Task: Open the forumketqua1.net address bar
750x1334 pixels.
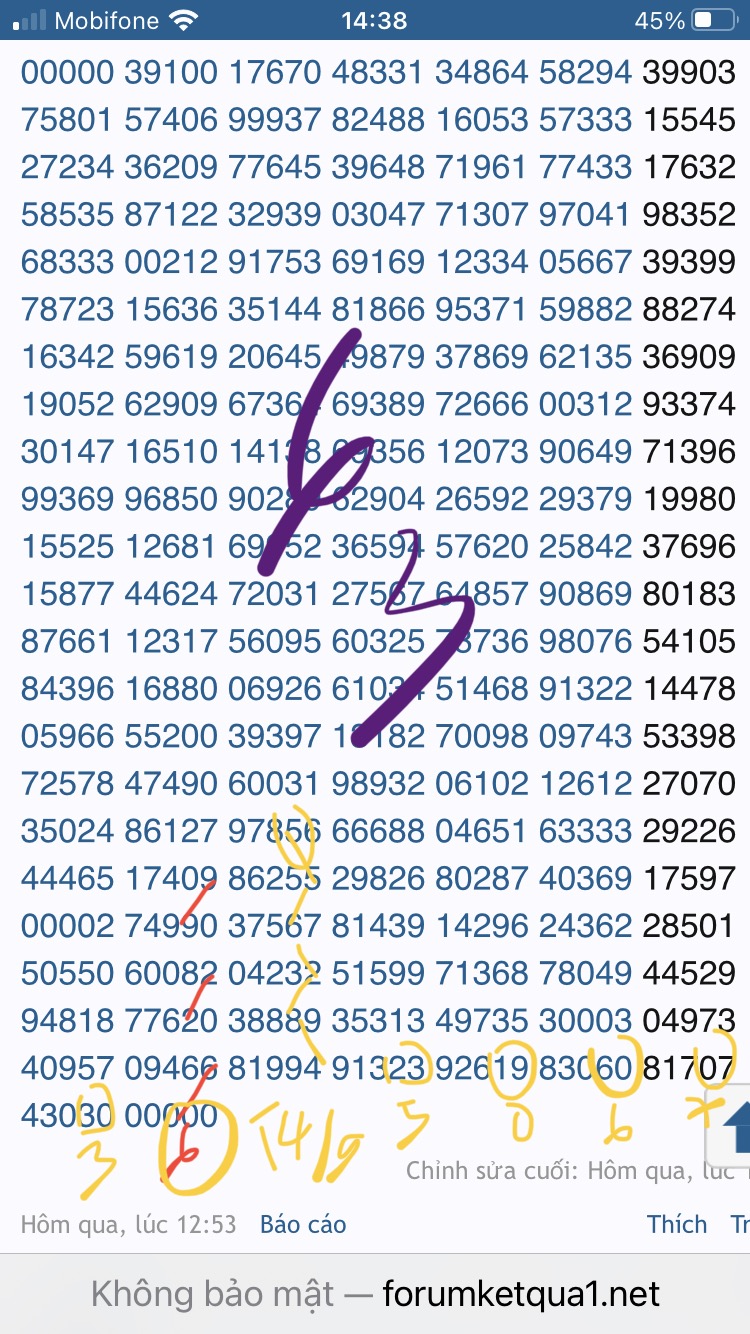Action: (375, 1294)
